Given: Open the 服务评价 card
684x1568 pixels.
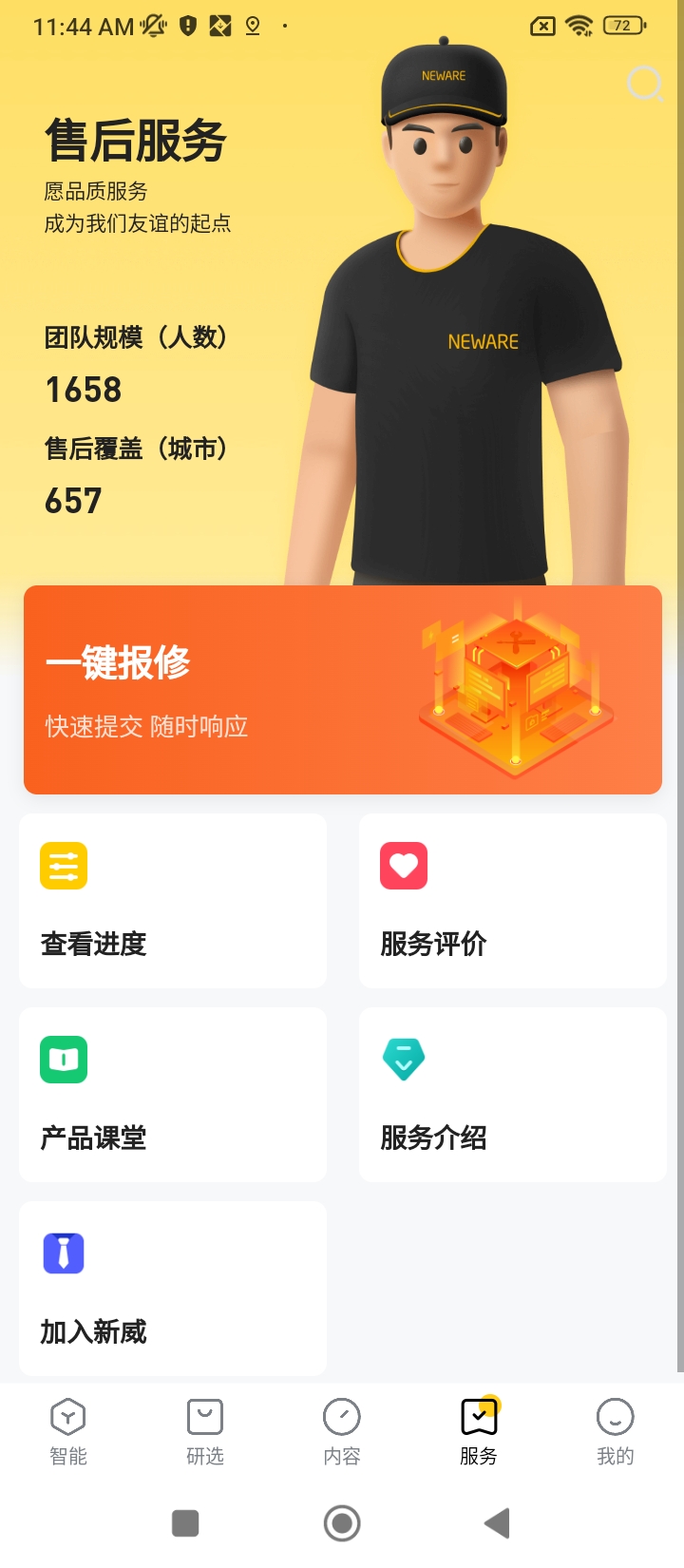Looking at the screenshot, I should pyautogui.click(x=512, y=900).
